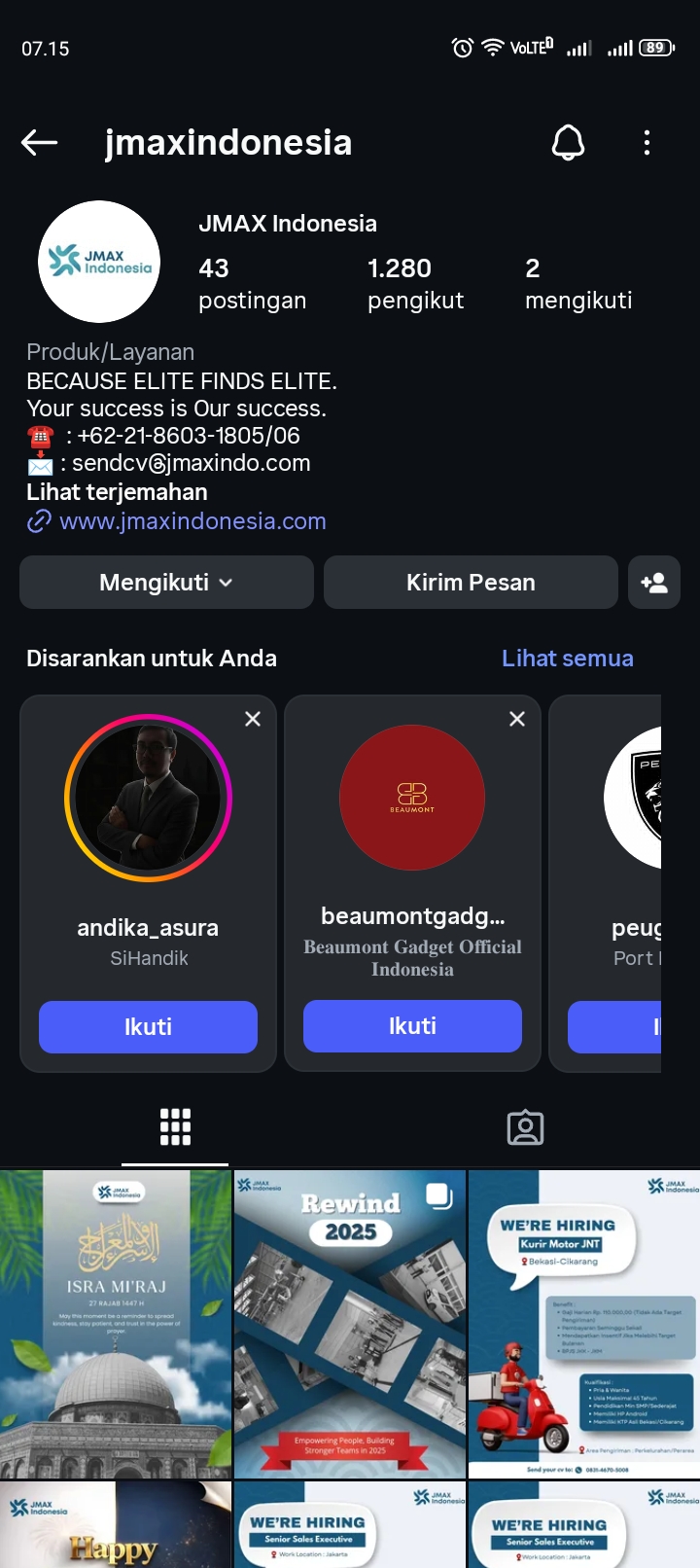Tap Lihat terjemahan to translate bio
Screen dimensions: 700x1568
click(x=117, y=492)
